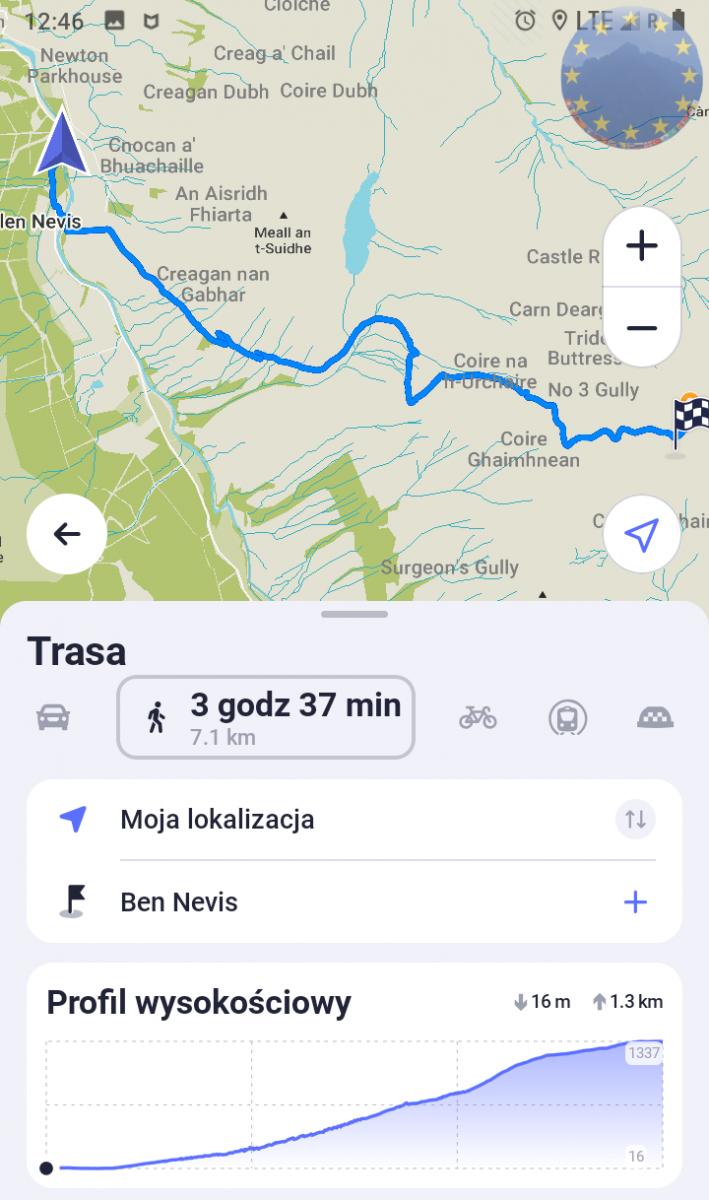Switch to car route mode
This screenshot has width=709, height=1200.
point(53,717)
